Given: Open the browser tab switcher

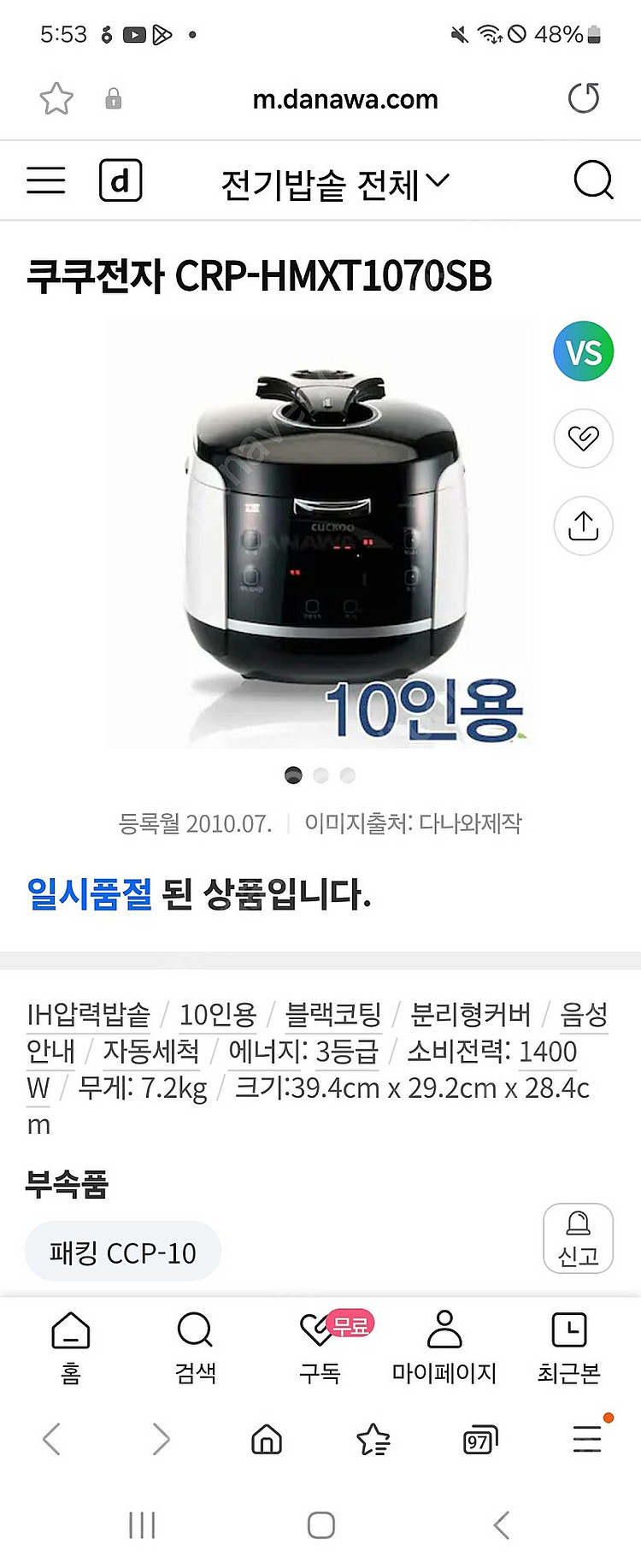Looking at the screenshot, I should (x=479, y=1441).
